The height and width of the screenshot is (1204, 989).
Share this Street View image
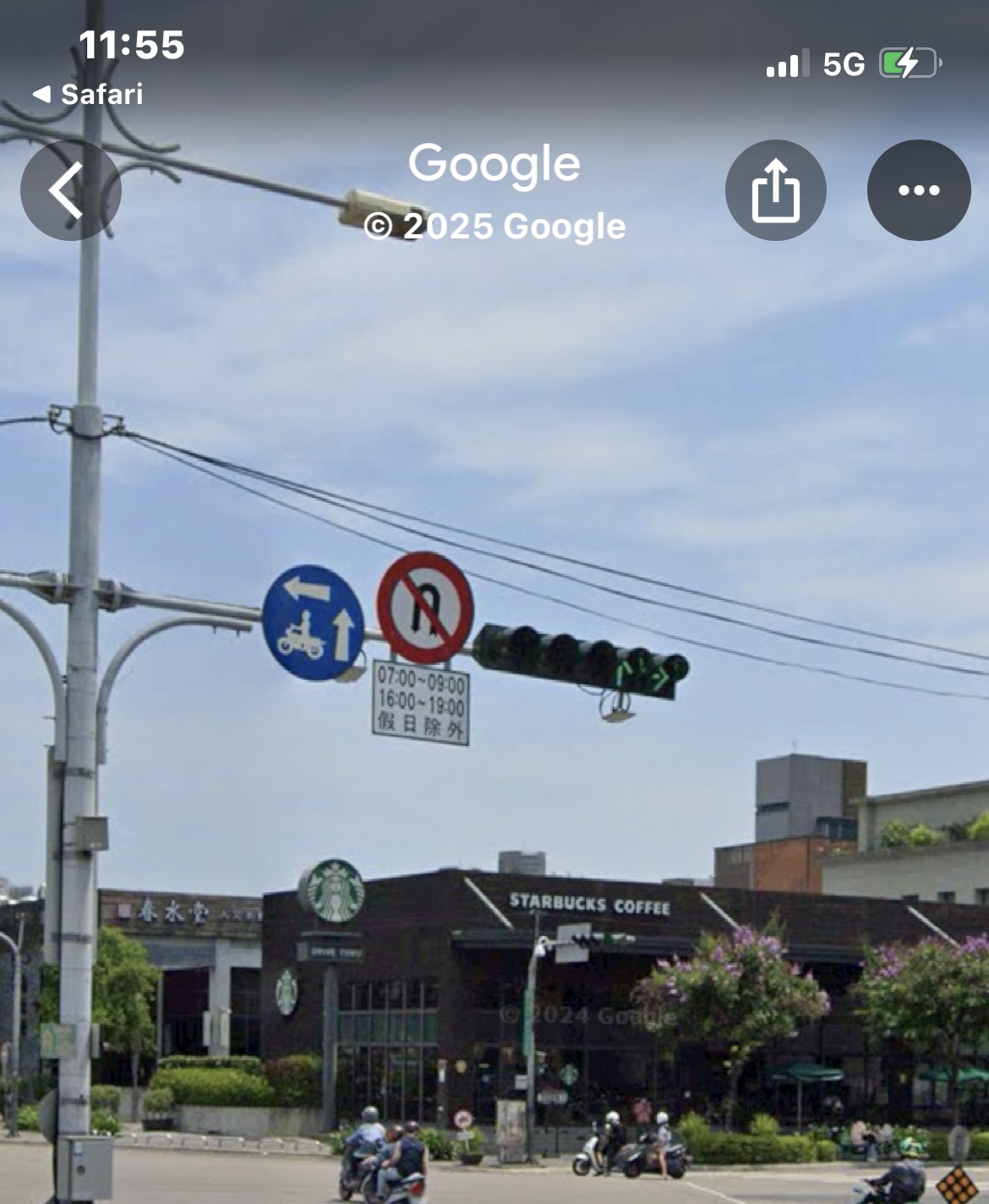coord(775,190)
